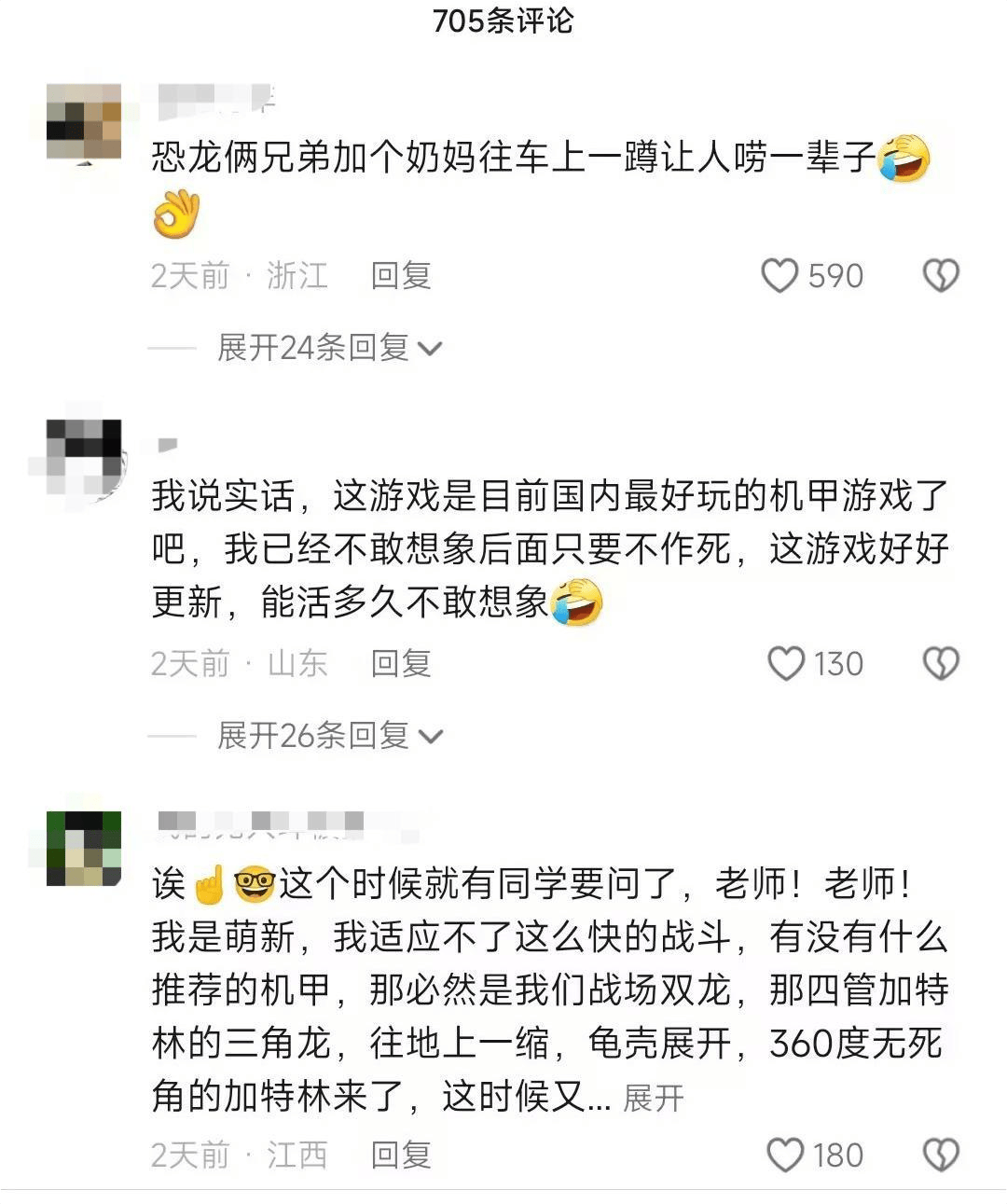This screenshot has height=1204, width=1007.
Task: Dislike the comment from 江西
Action: coord(940,1156)
